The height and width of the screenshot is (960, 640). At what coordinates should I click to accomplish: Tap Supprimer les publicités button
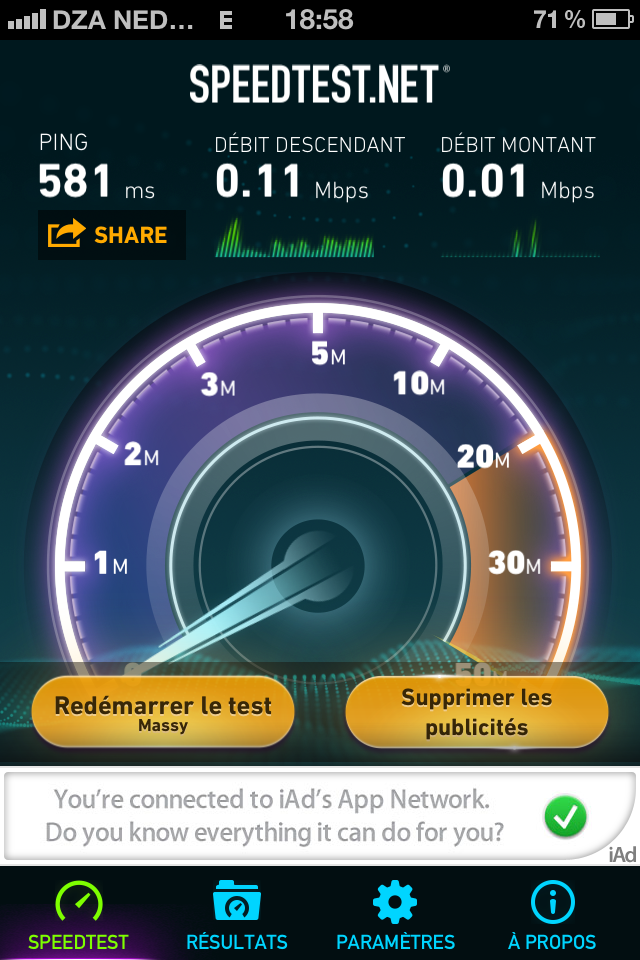tap(476, 712)
